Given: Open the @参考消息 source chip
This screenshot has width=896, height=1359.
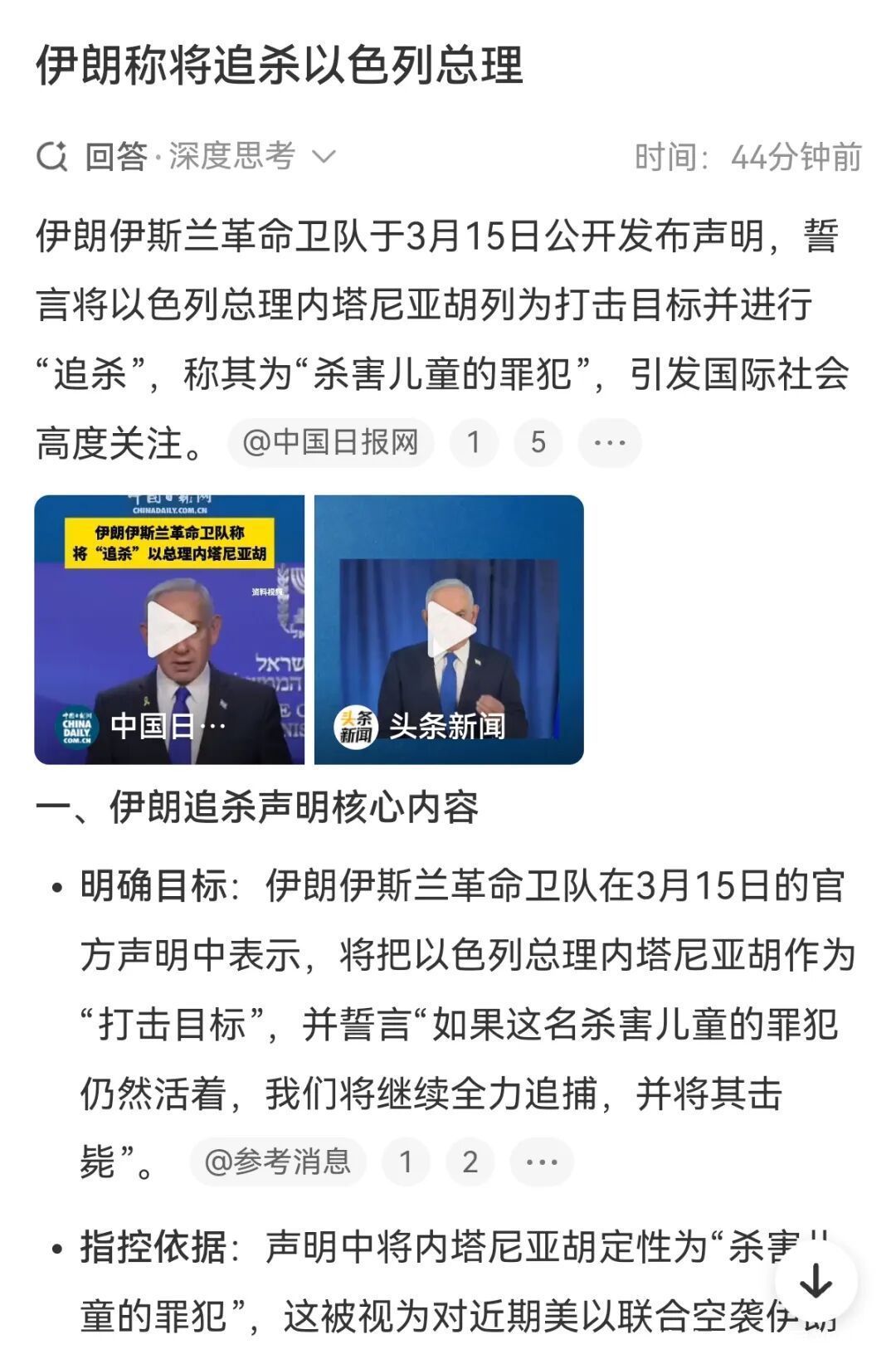Looking at the screenshot, I should [x=278, y=1161].
